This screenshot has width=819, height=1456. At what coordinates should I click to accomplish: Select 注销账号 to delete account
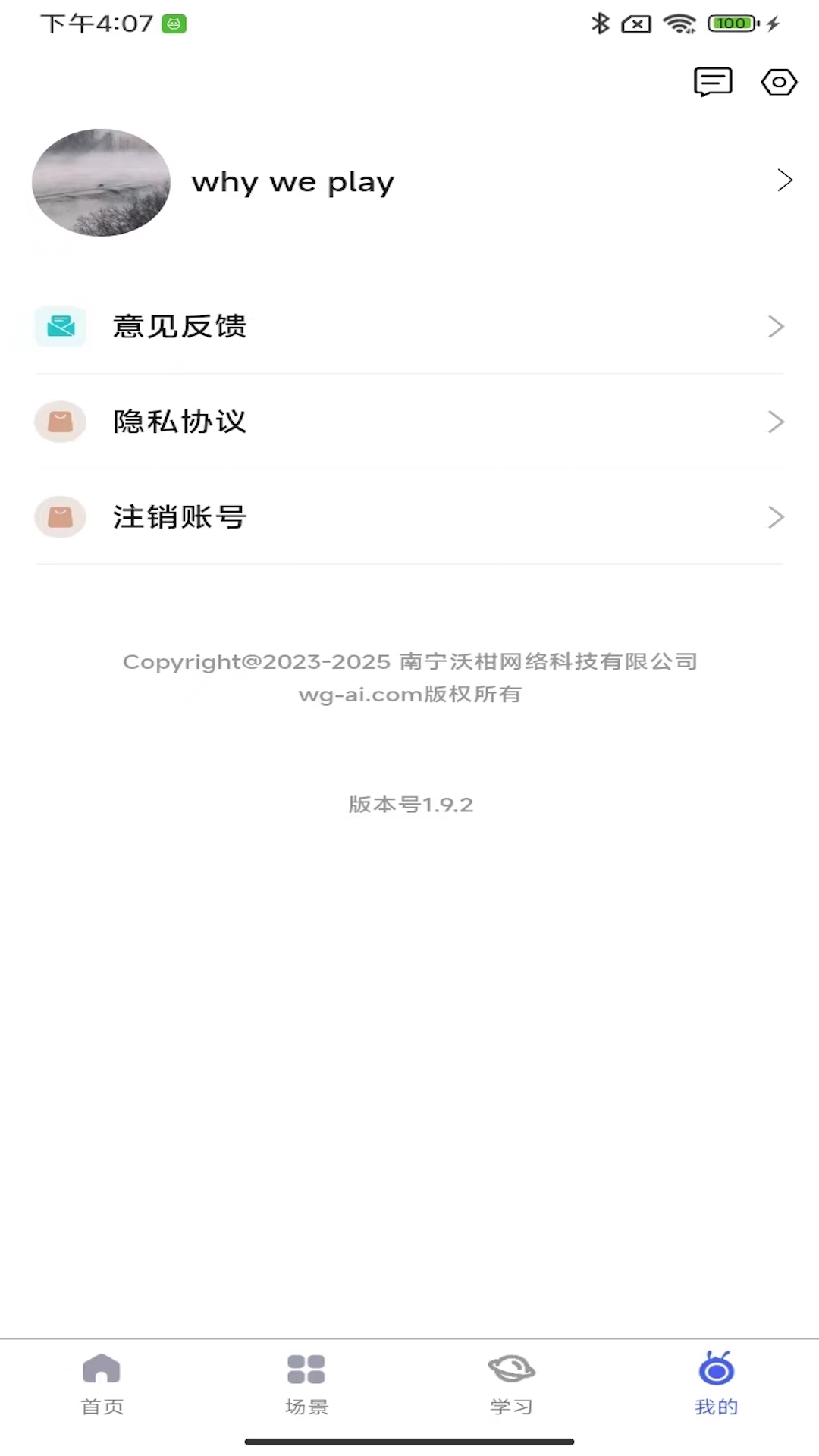409,517
